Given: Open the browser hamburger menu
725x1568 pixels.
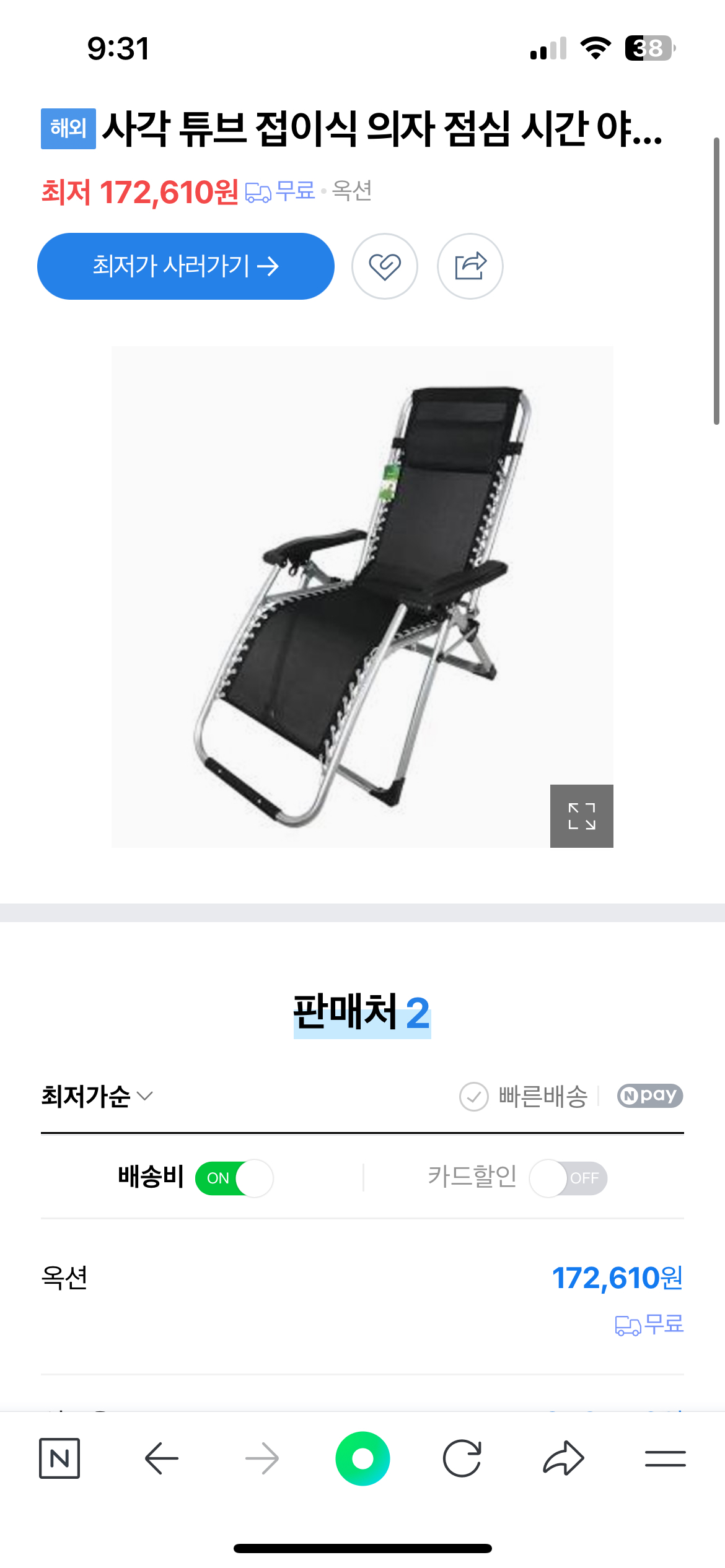Looking at the screenshot, I should click(665, 1458).
